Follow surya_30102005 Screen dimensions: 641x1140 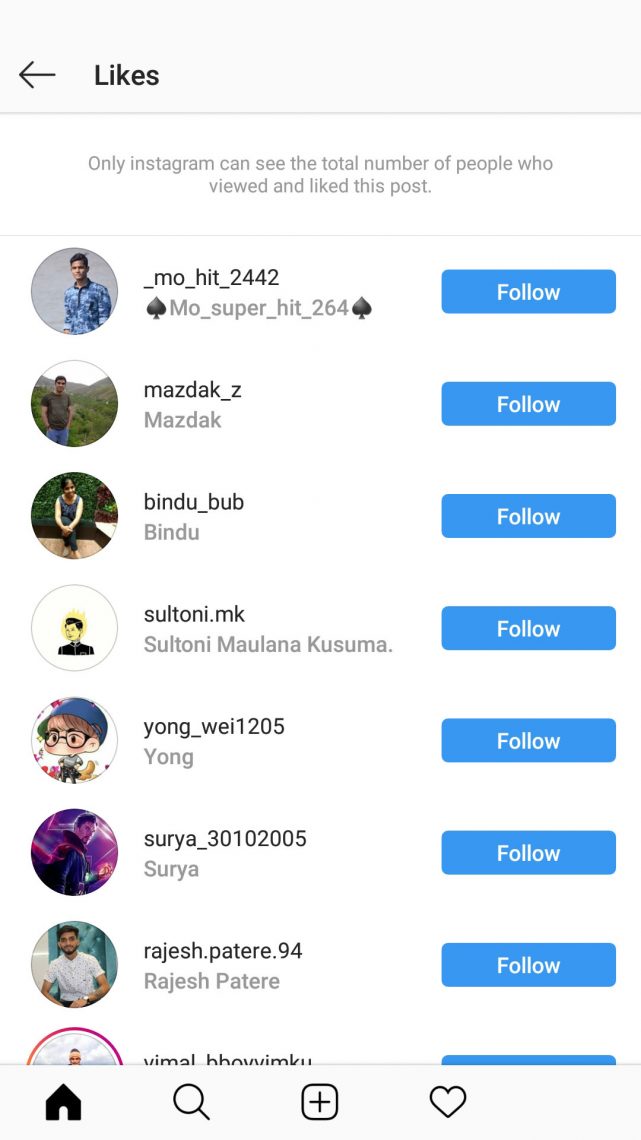pyautogui.click(x=528, y=852)
